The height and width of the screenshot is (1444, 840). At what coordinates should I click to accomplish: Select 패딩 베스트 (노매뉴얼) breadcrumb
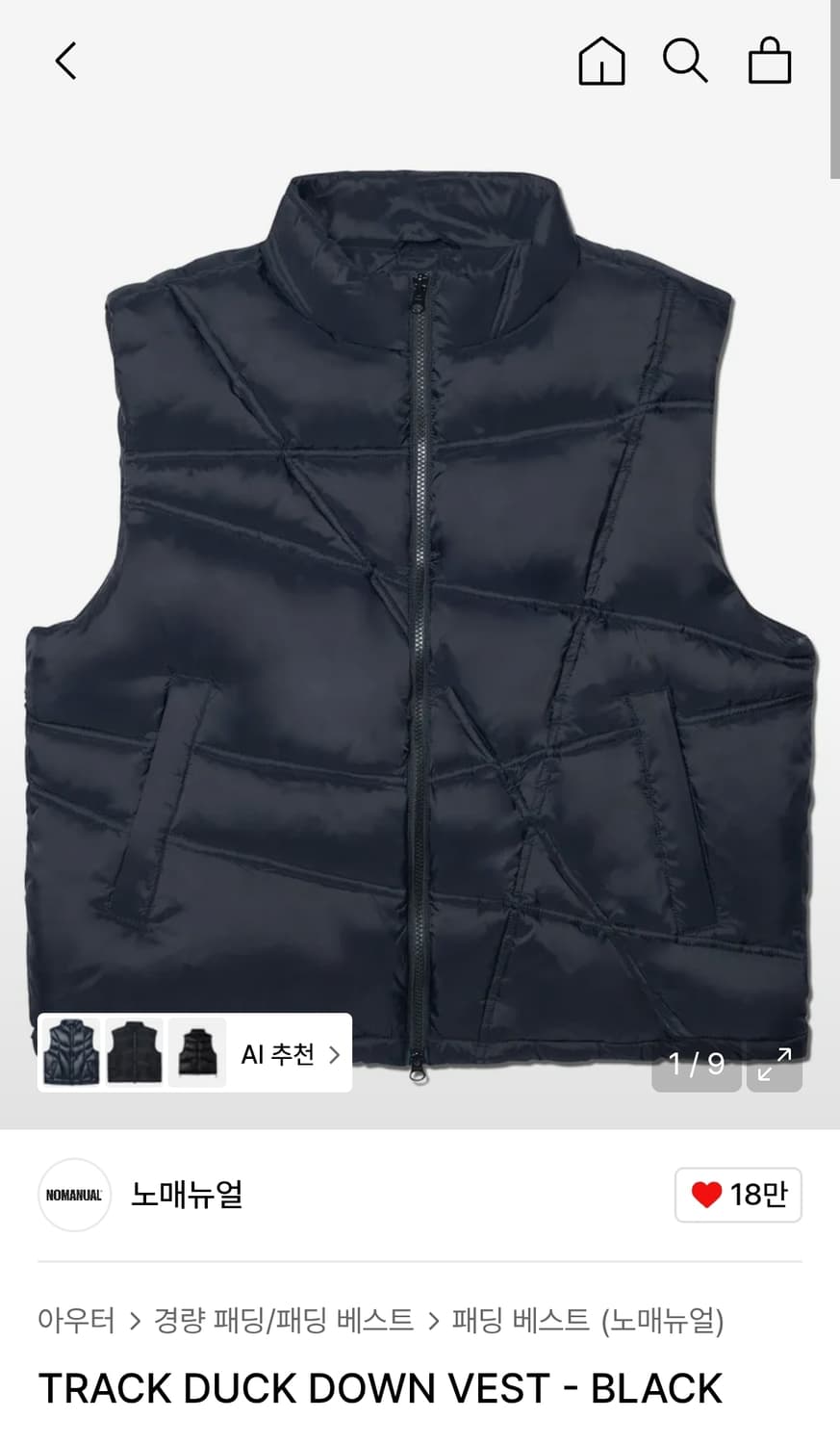(x=587, y=1321)
